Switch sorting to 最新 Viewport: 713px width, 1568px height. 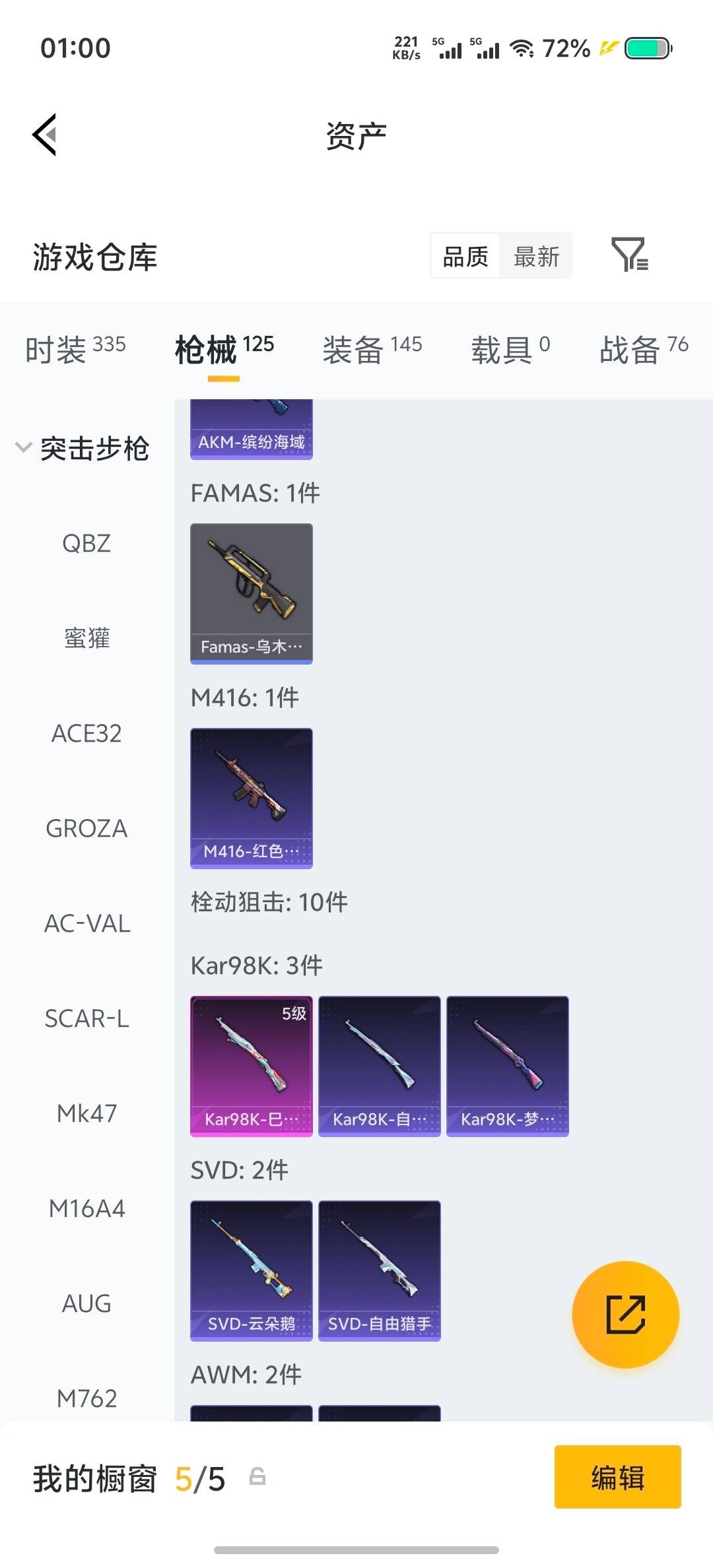(536, 255)
